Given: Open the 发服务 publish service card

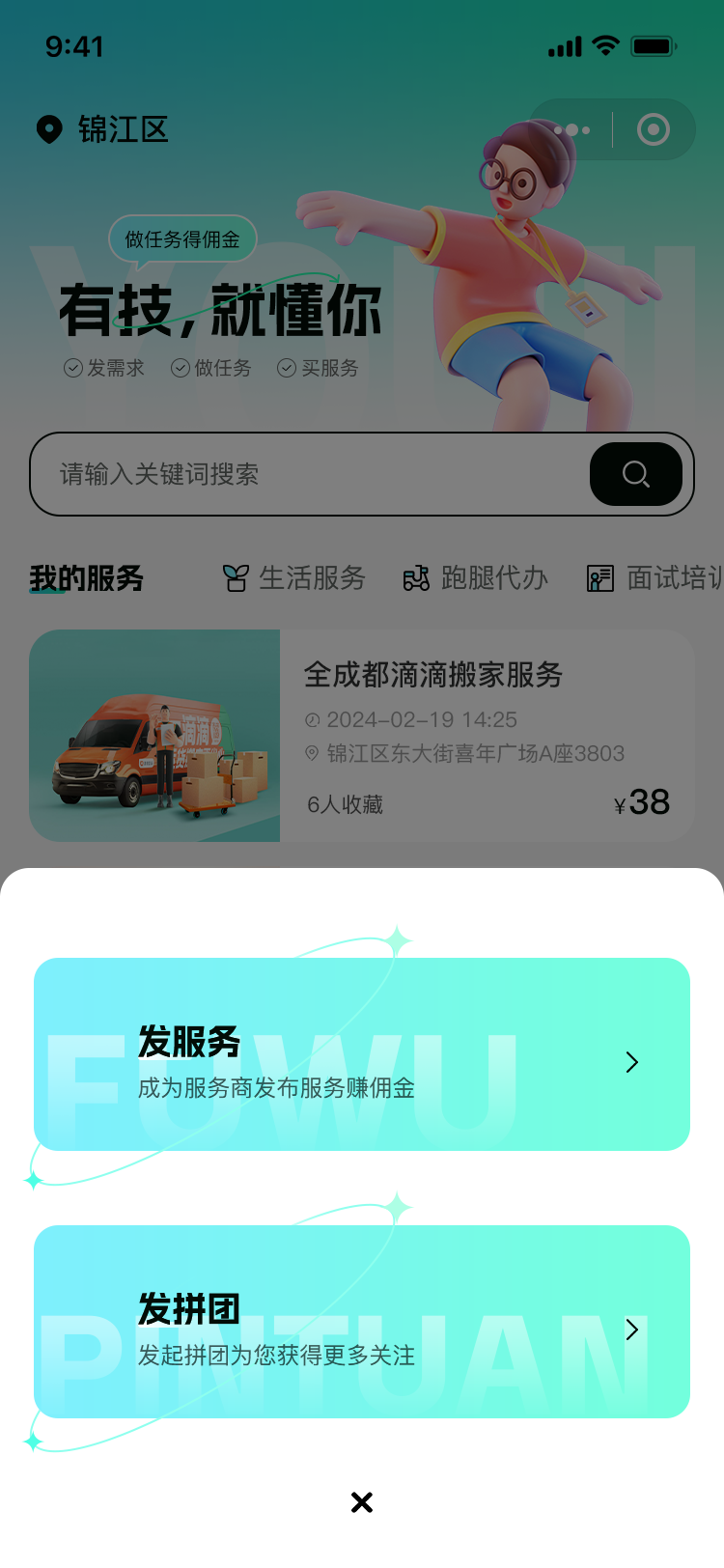Looking at the screenshot, I should click(x=362, y=1054).
